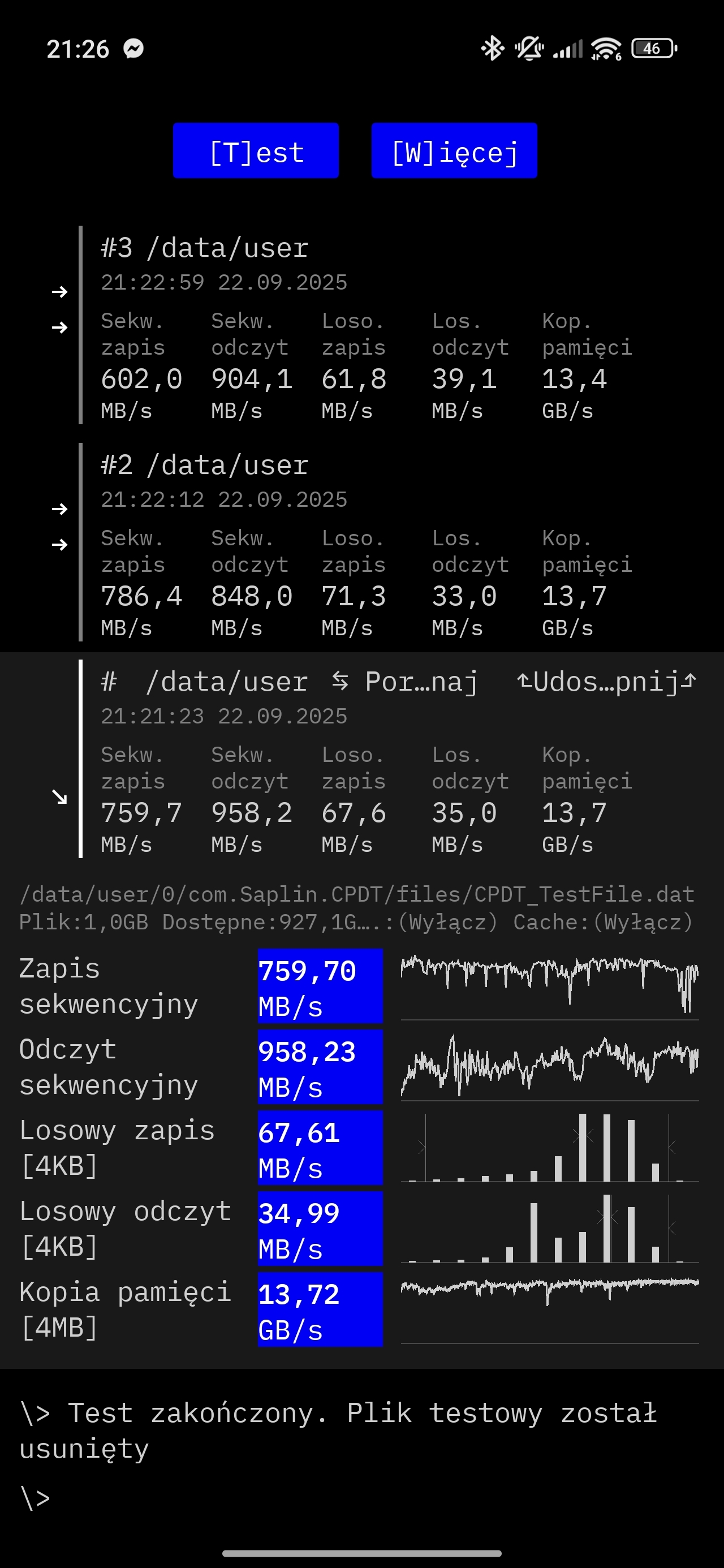Tap Por…naj compare action on selected result
Screen dimensions: 724x1568
406,682
